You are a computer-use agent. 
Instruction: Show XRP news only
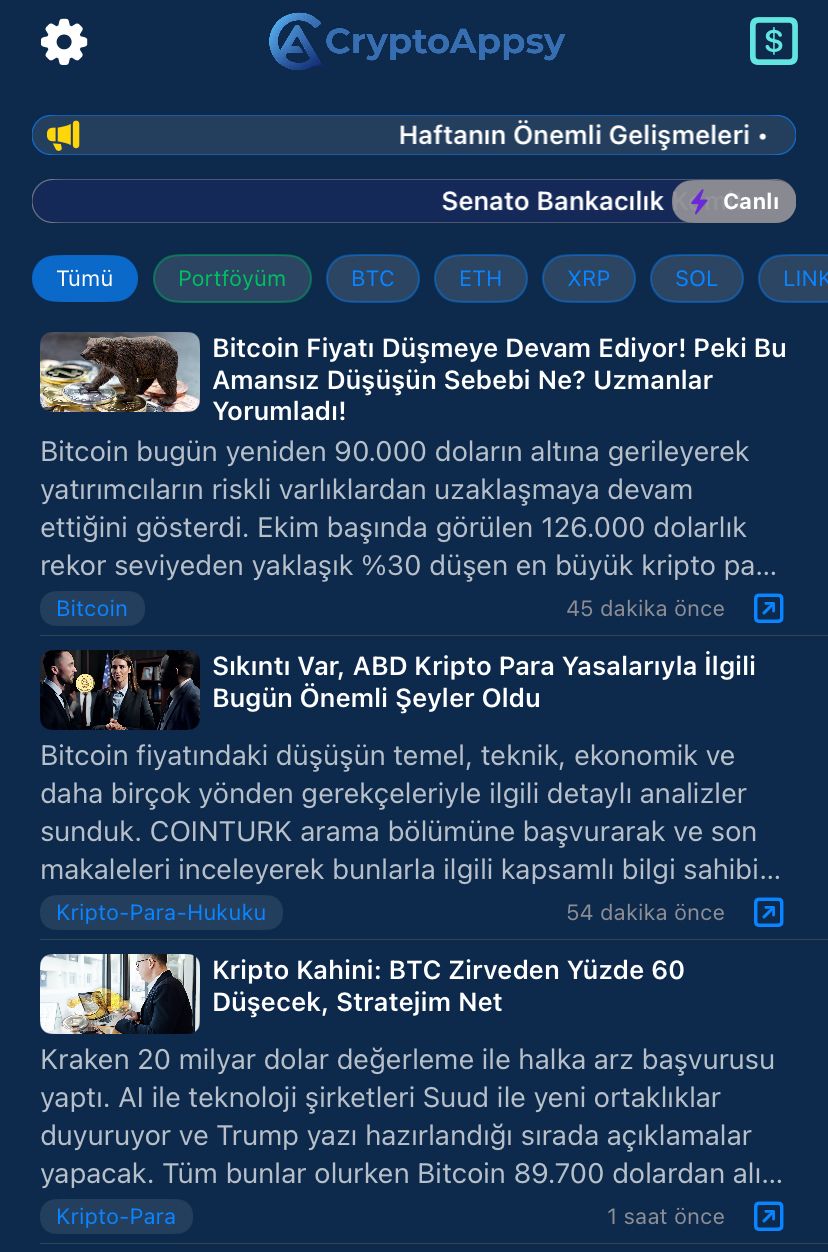tap(588, 279)
